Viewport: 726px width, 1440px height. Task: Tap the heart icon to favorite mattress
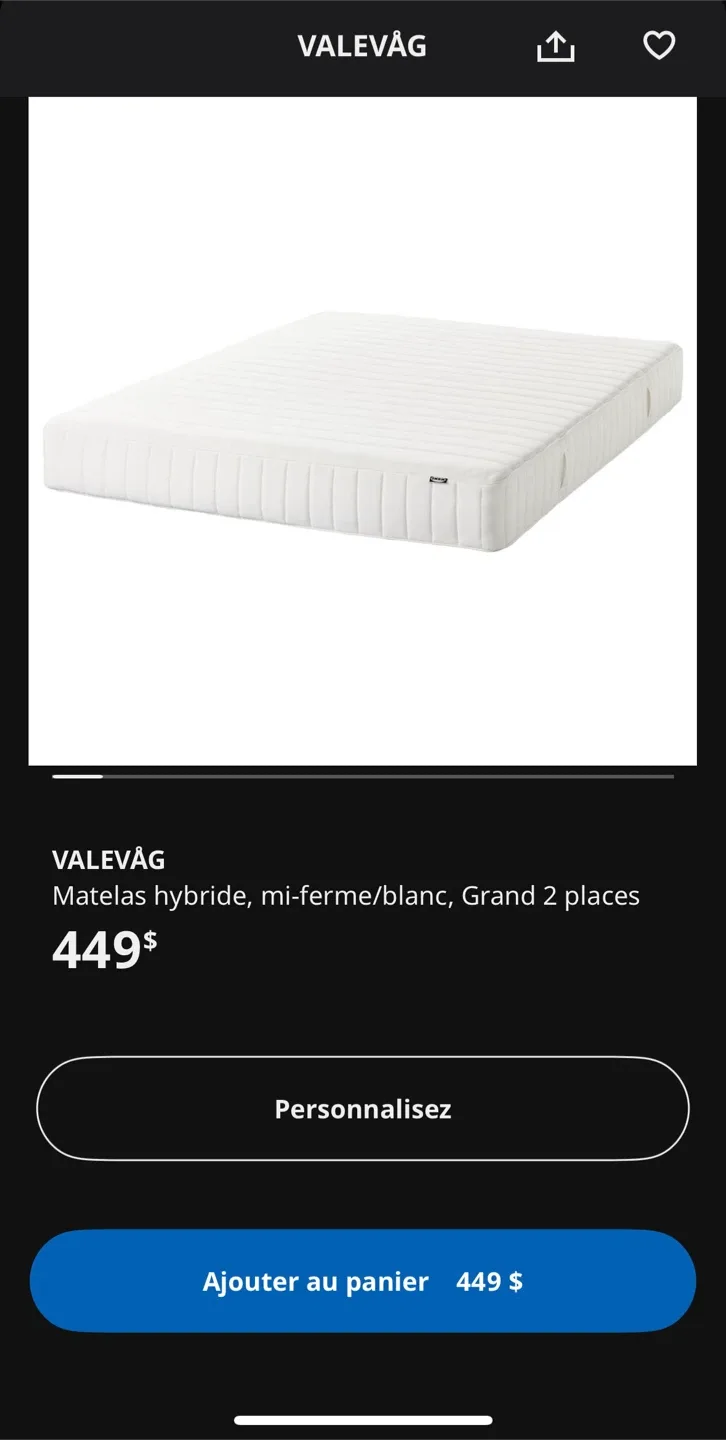[659, 45]
